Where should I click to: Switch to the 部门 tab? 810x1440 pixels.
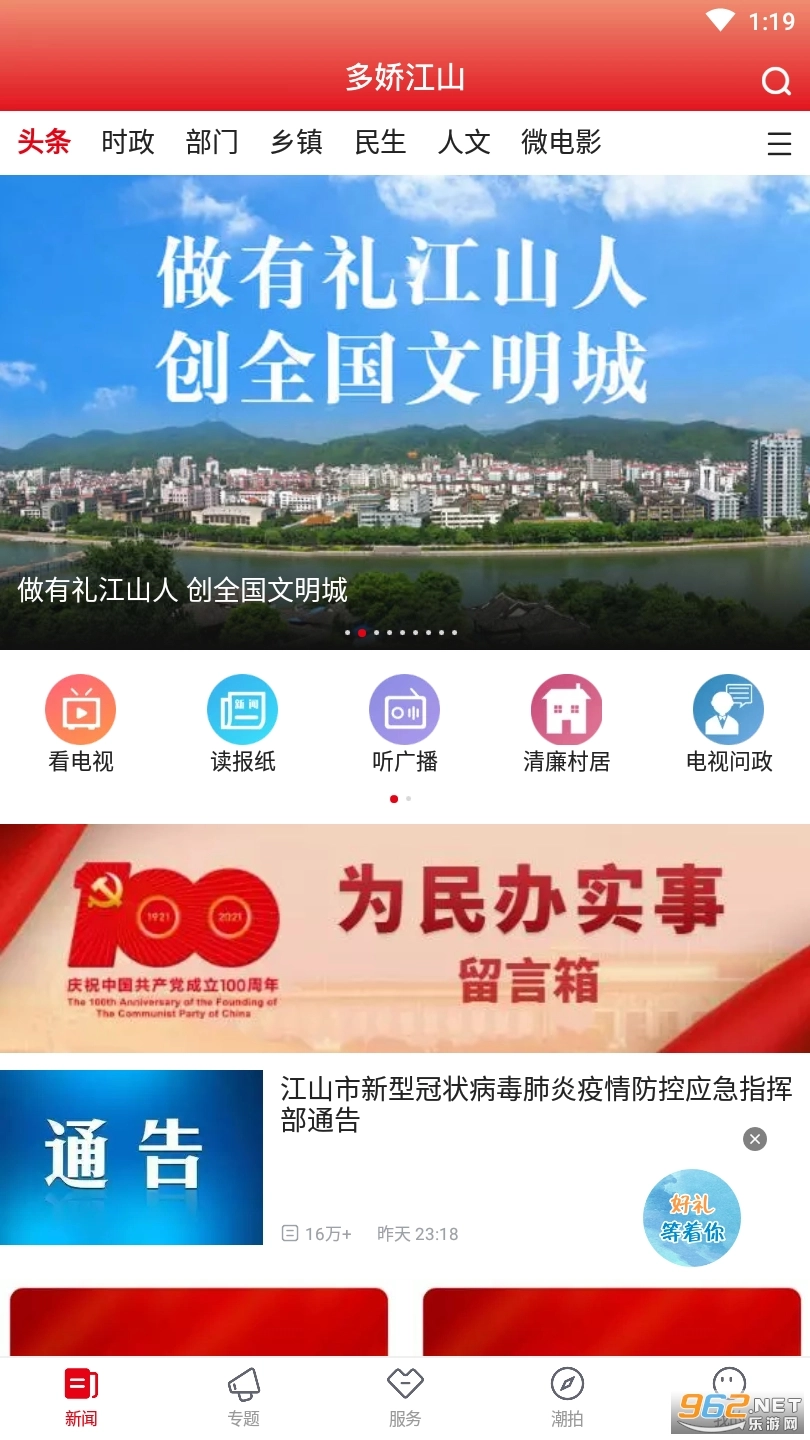[x=212, y=143]
